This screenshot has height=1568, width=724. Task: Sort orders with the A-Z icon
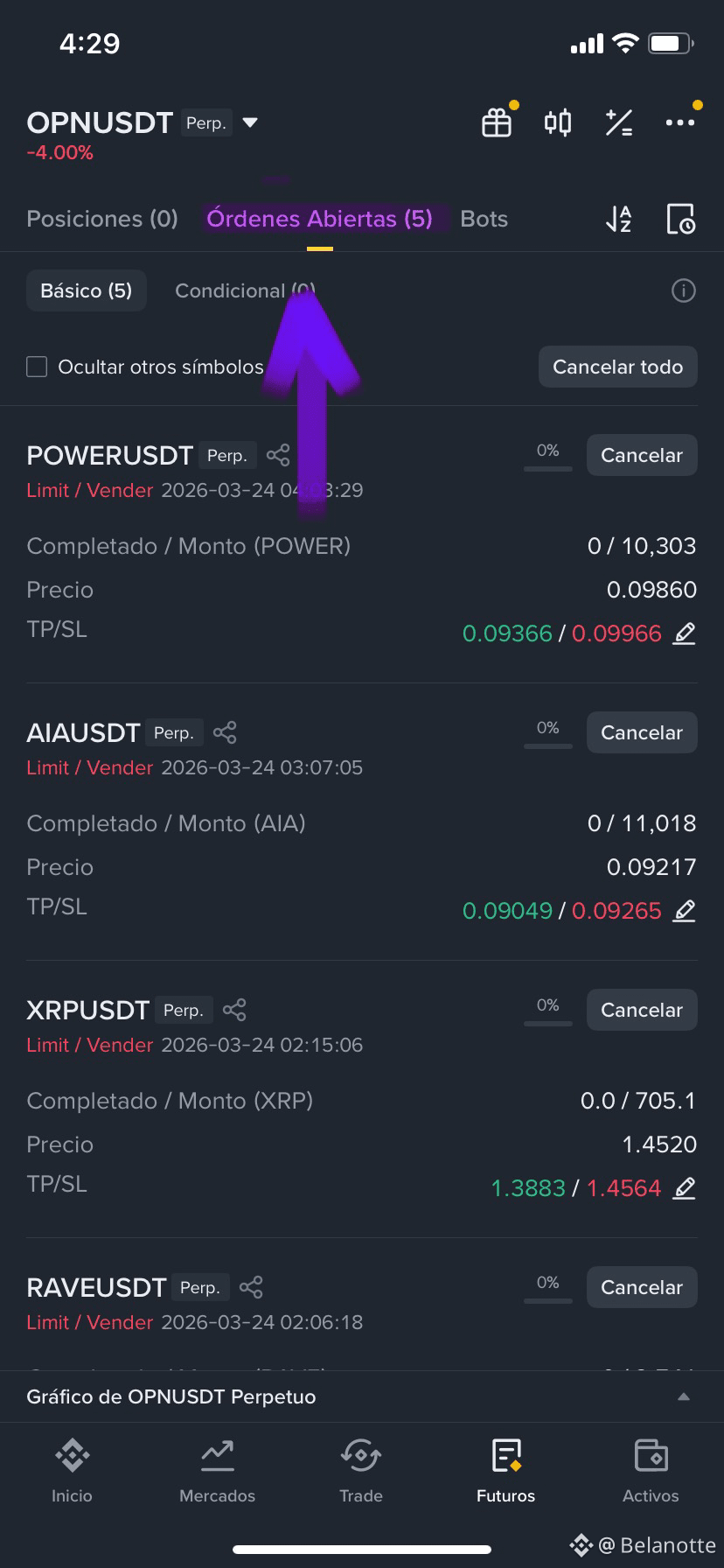[619, 219]
